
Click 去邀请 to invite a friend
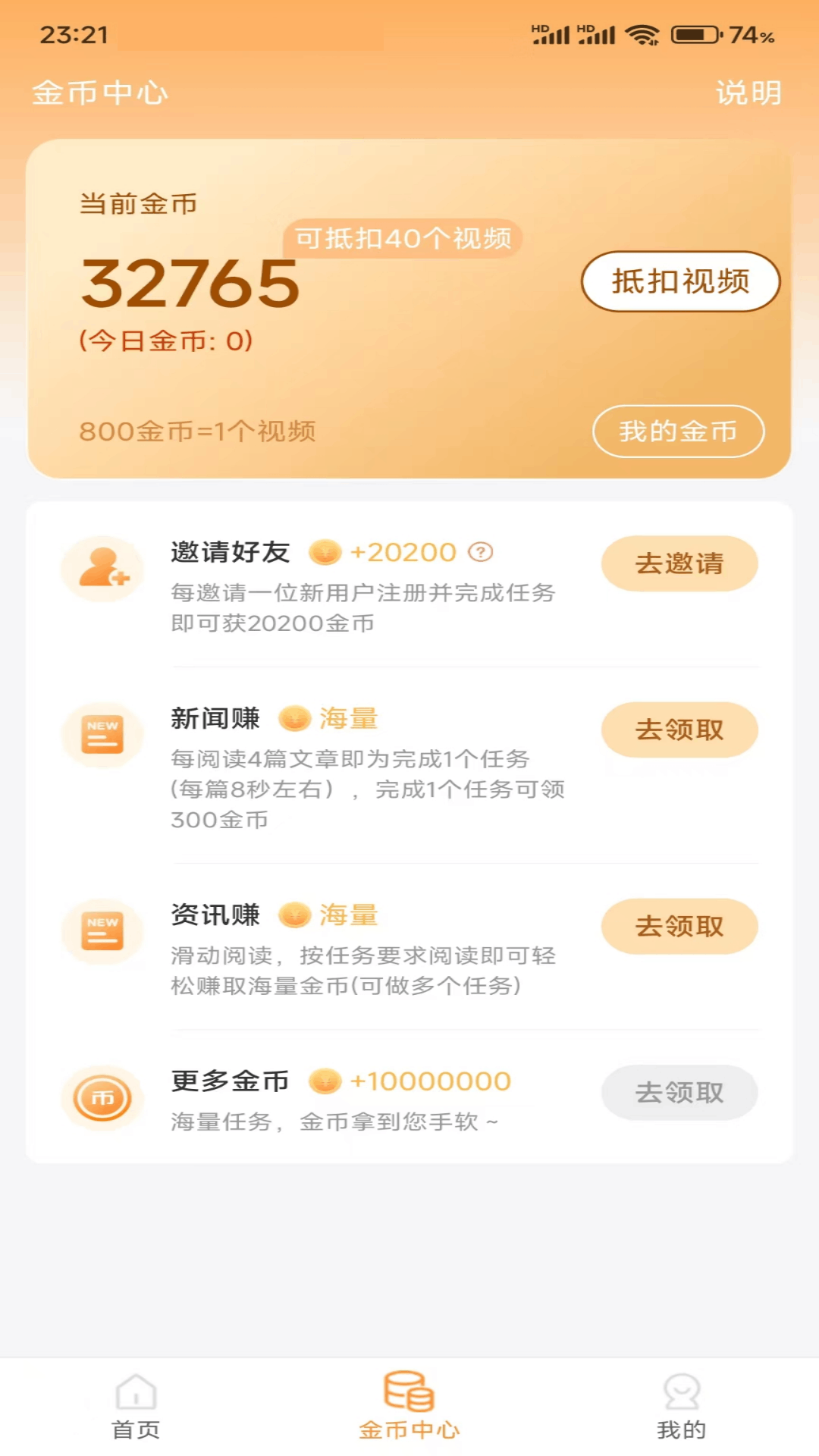[679, 563]
